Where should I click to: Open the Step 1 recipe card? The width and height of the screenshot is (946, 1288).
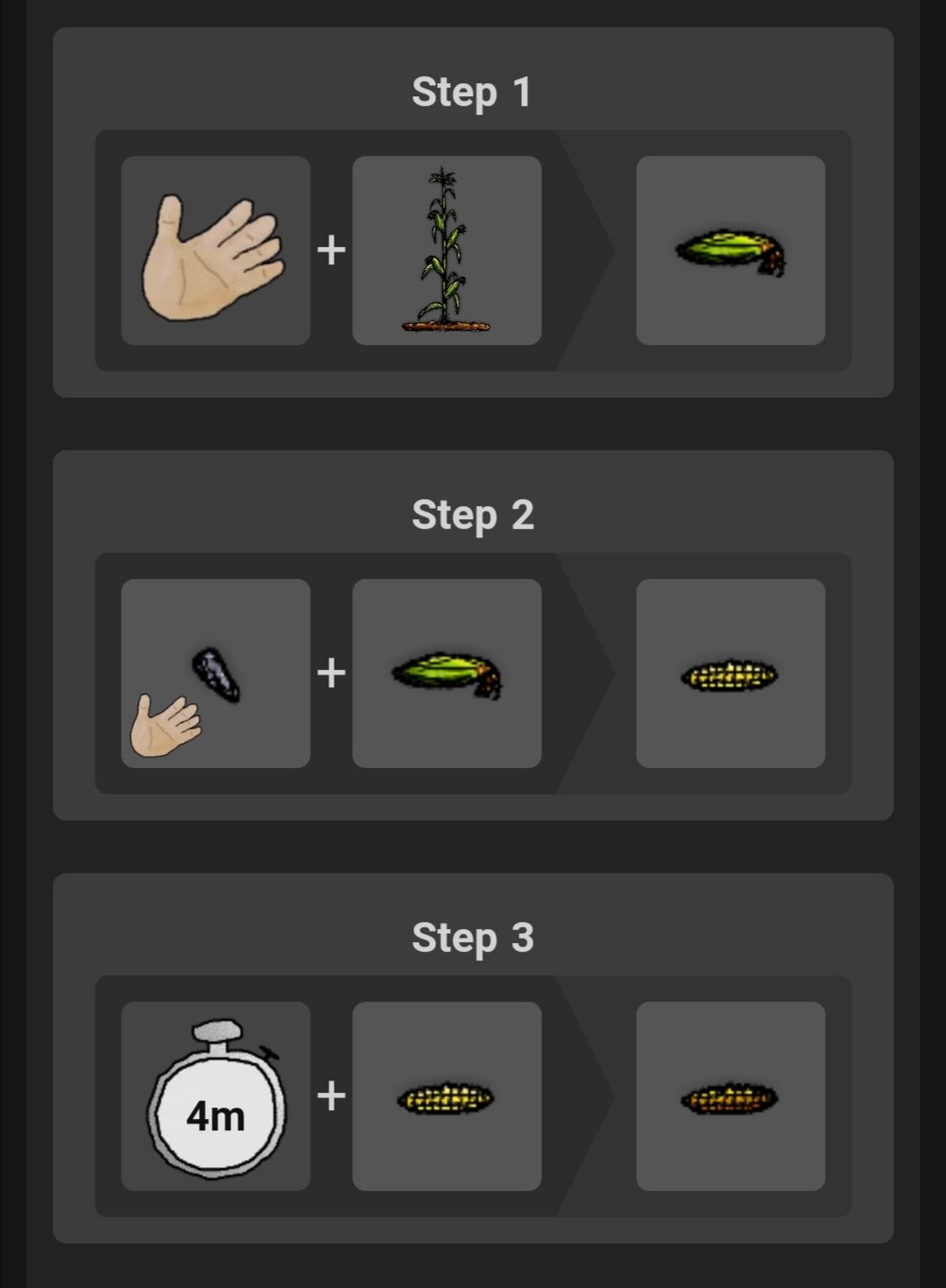(473, 210)
